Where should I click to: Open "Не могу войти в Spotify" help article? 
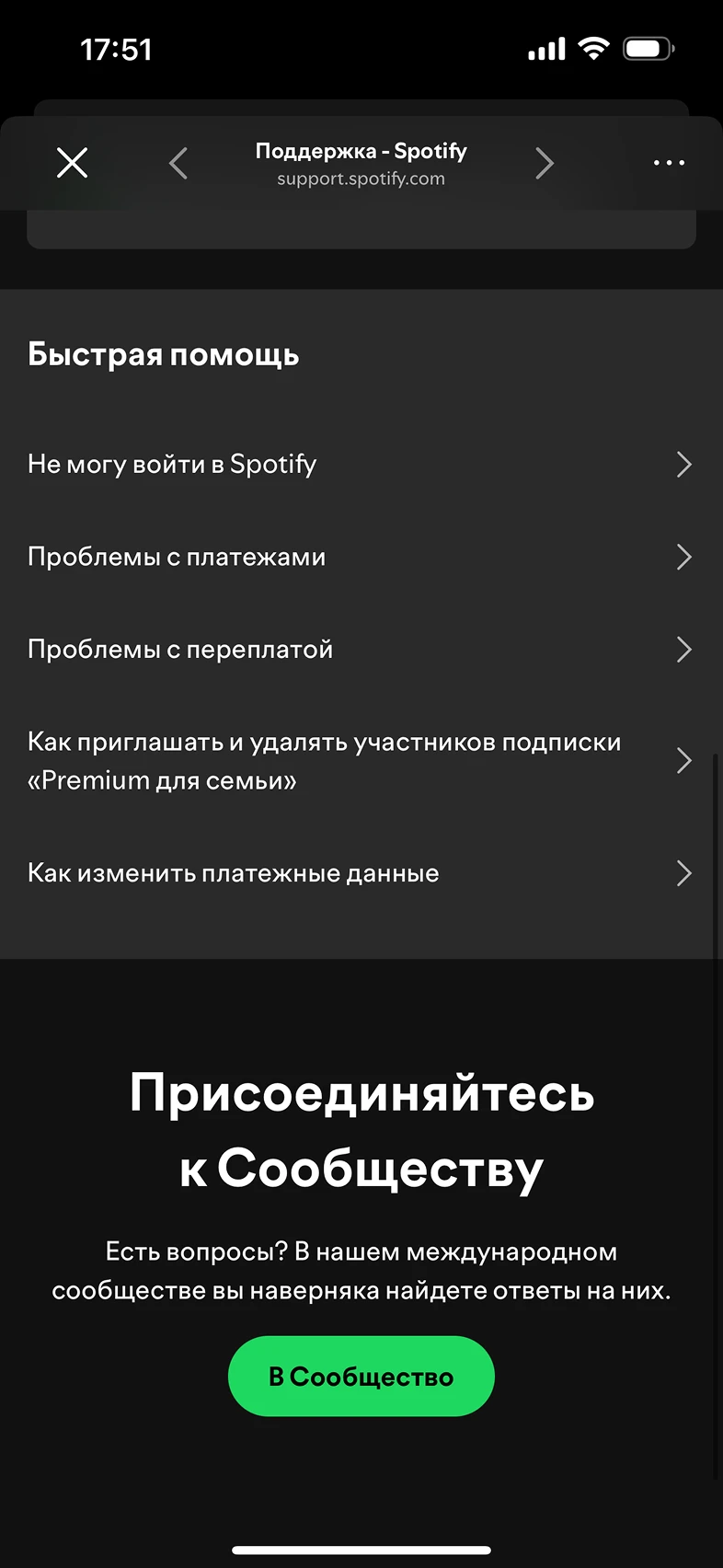coord(359,464)
